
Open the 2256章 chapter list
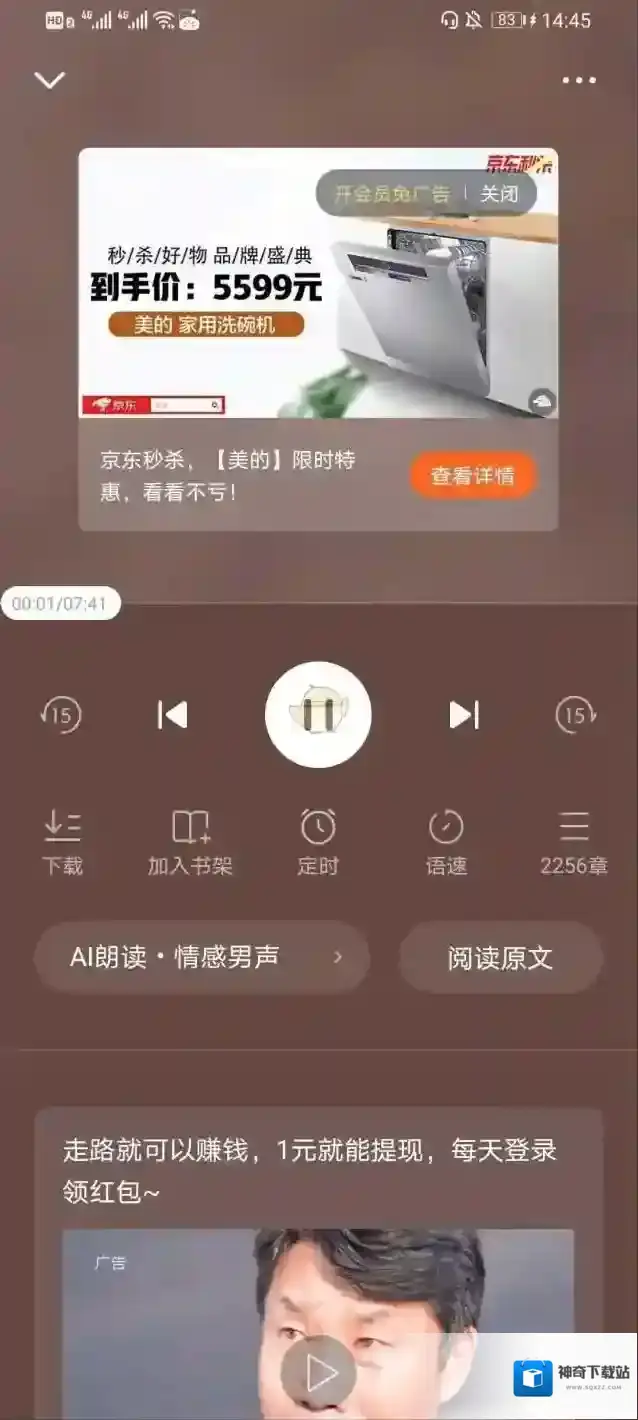(x=574, y=843)
